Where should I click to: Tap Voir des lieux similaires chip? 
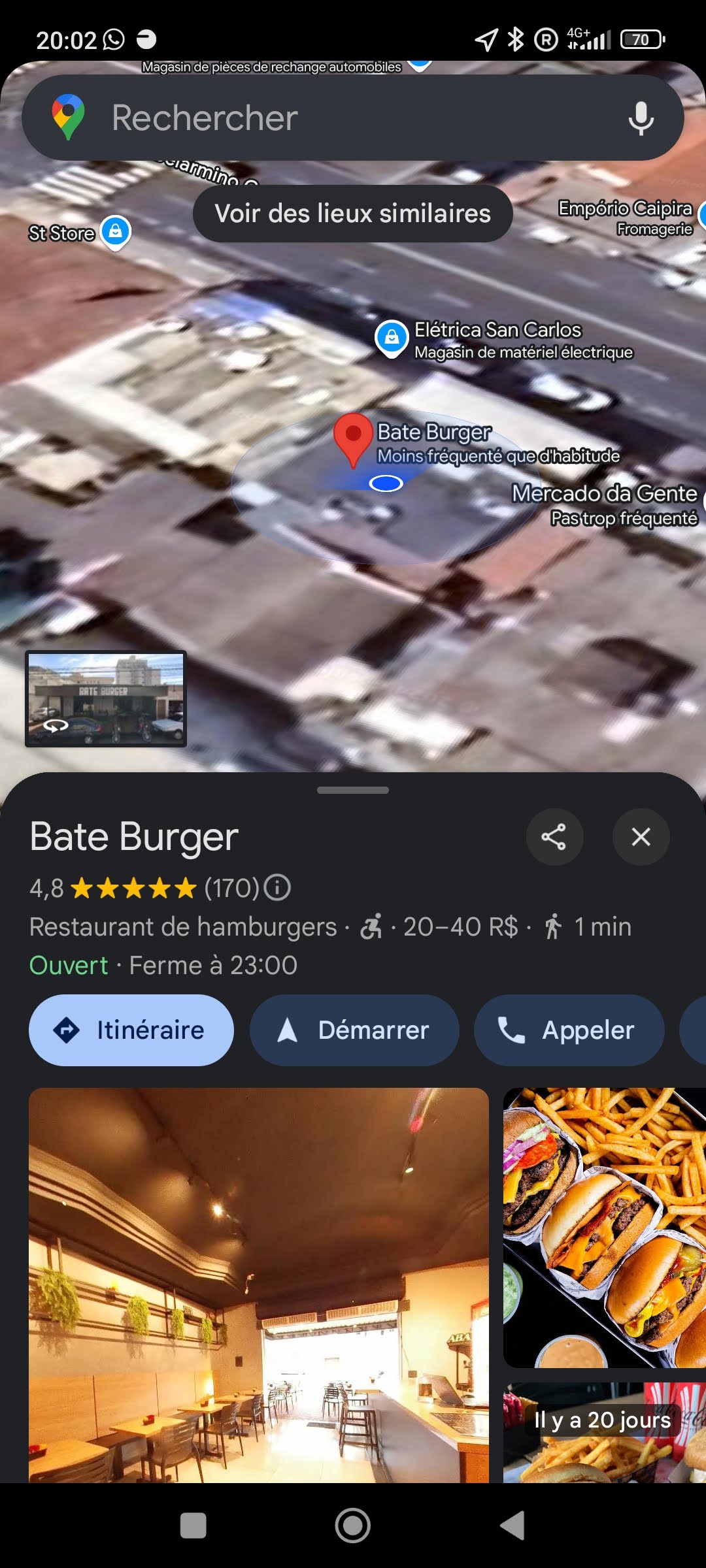point(352,214)
